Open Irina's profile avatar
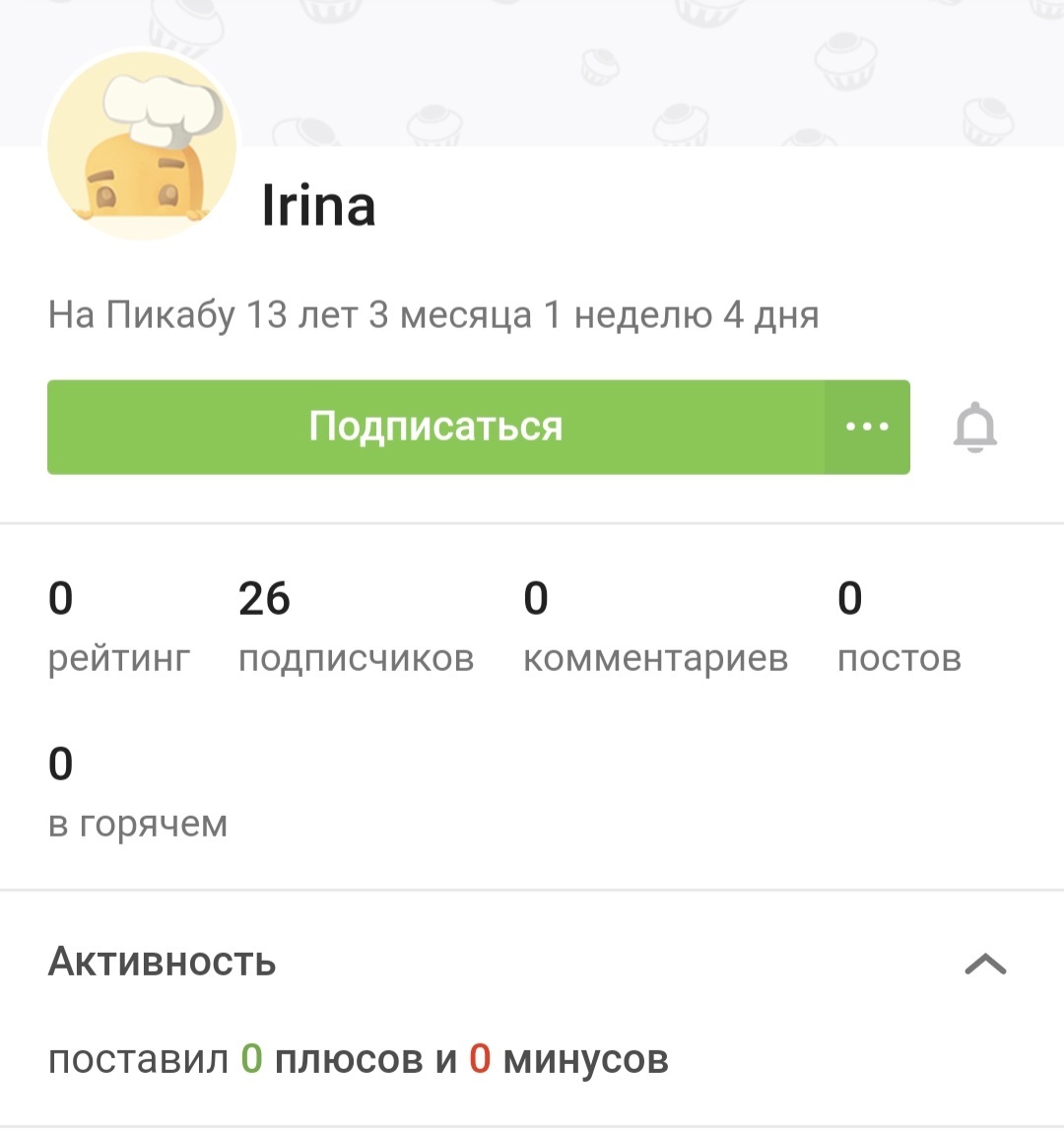This screenshot has width=1064, height=1135. tap(142, 146)
